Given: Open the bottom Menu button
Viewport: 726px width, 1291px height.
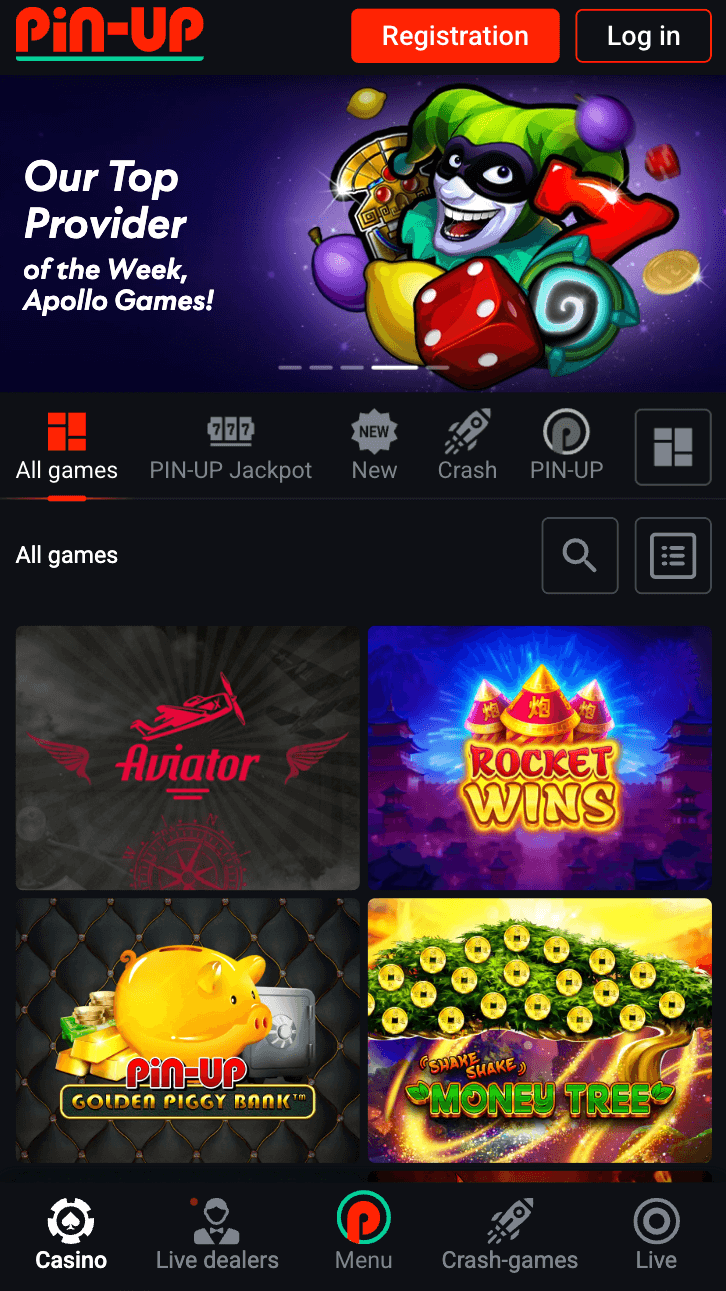Looking at the screenshot, I should pos(363,1236).
